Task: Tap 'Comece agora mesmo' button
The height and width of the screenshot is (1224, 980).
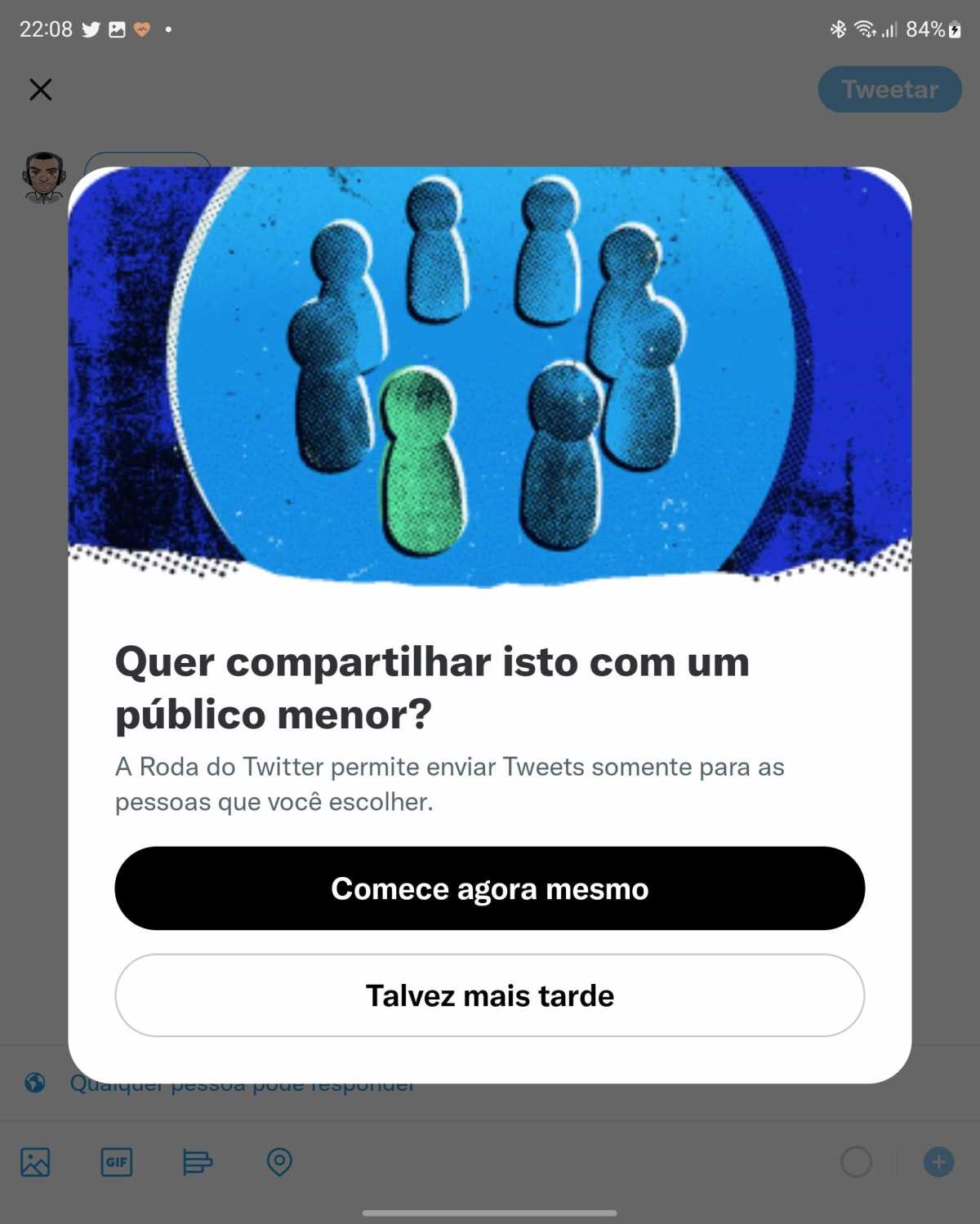Action: tap(489, 888)
